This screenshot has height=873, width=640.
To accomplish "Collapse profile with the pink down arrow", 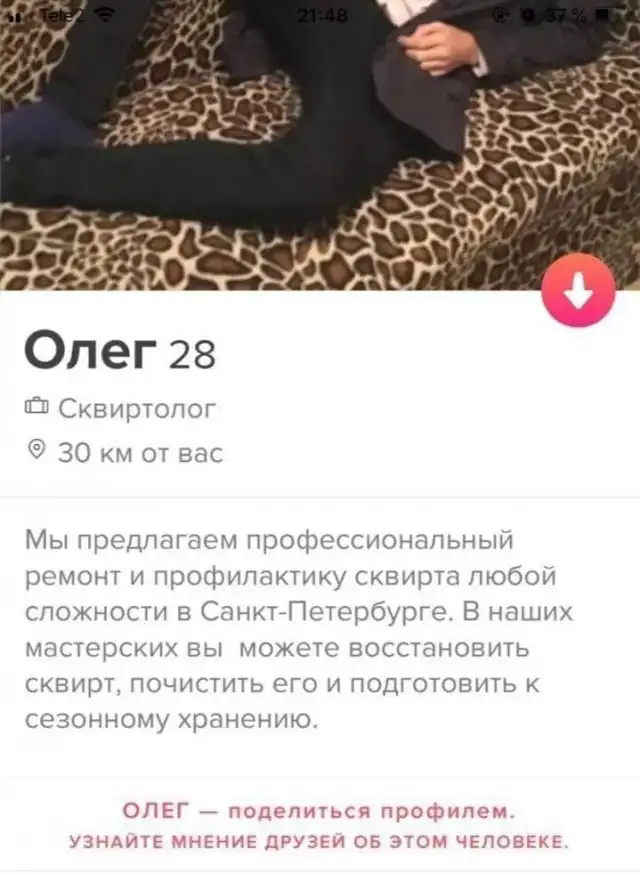I will (578, 291).
